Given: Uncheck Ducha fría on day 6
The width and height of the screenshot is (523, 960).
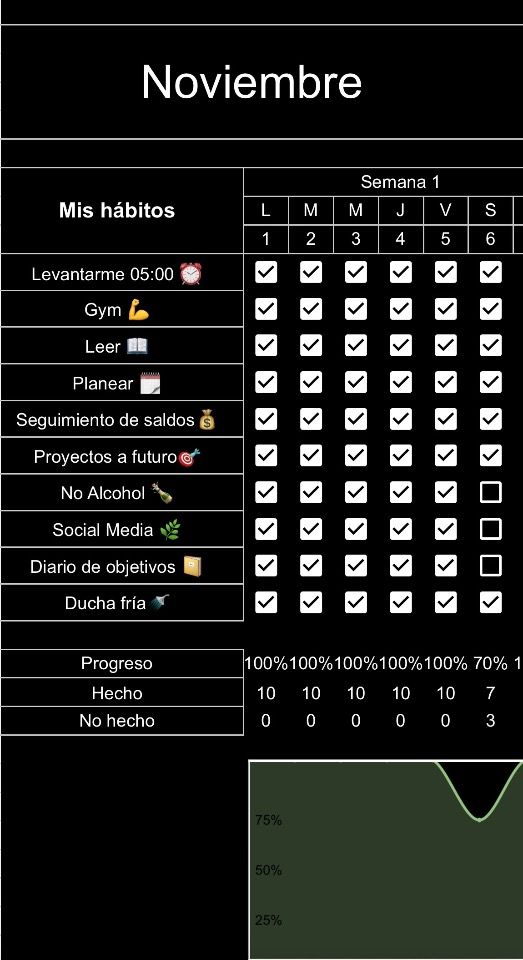Looking at the screenshot, I should click(491, 602).
